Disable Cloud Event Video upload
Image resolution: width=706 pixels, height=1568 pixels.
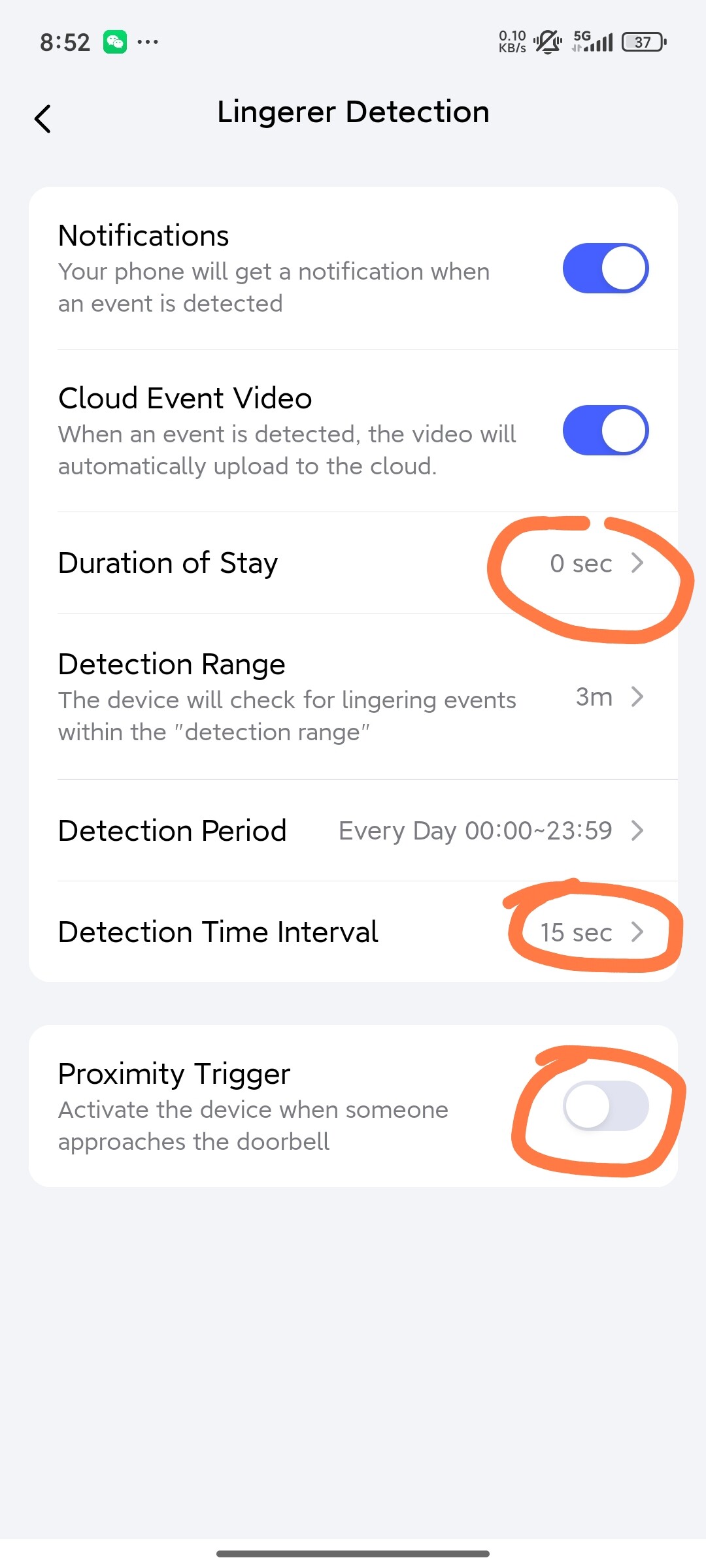tap(605, 431)
